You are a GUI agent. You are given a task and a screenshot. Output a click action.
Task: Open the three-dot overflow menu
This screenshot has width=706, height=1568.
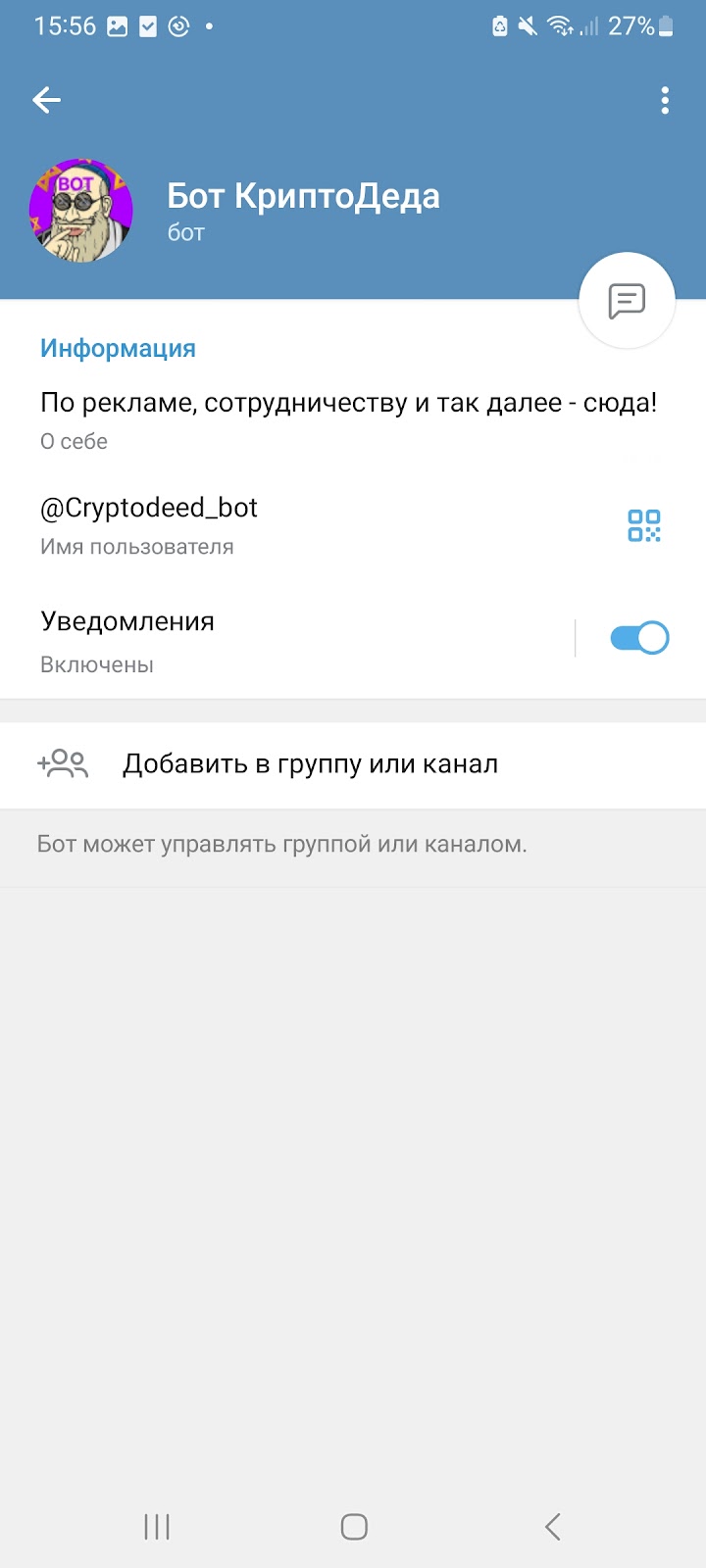tap(665, 100)
